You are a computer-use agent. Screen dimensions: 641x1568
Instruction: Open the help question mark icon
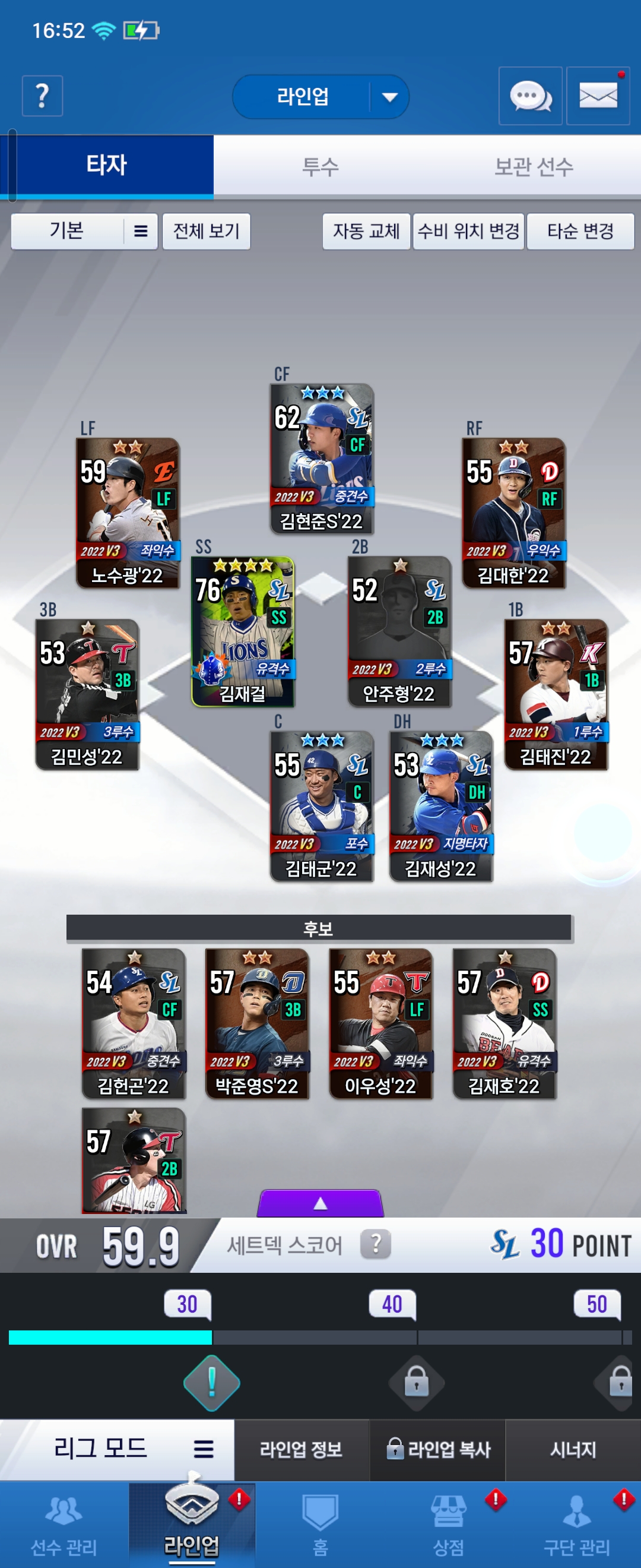click(42, 96)
